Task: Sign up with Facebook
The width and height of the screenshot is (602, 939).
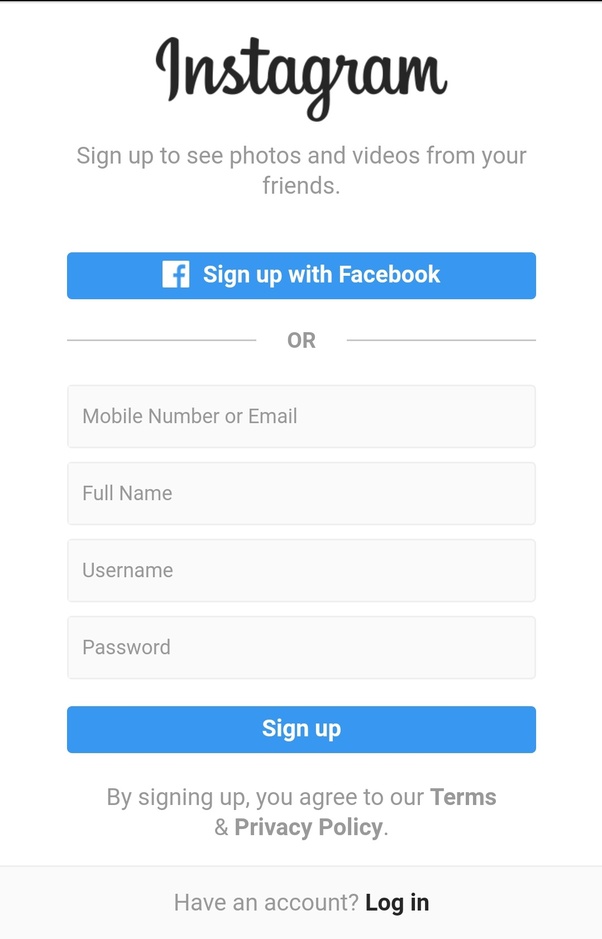Action: pos(301,275)
